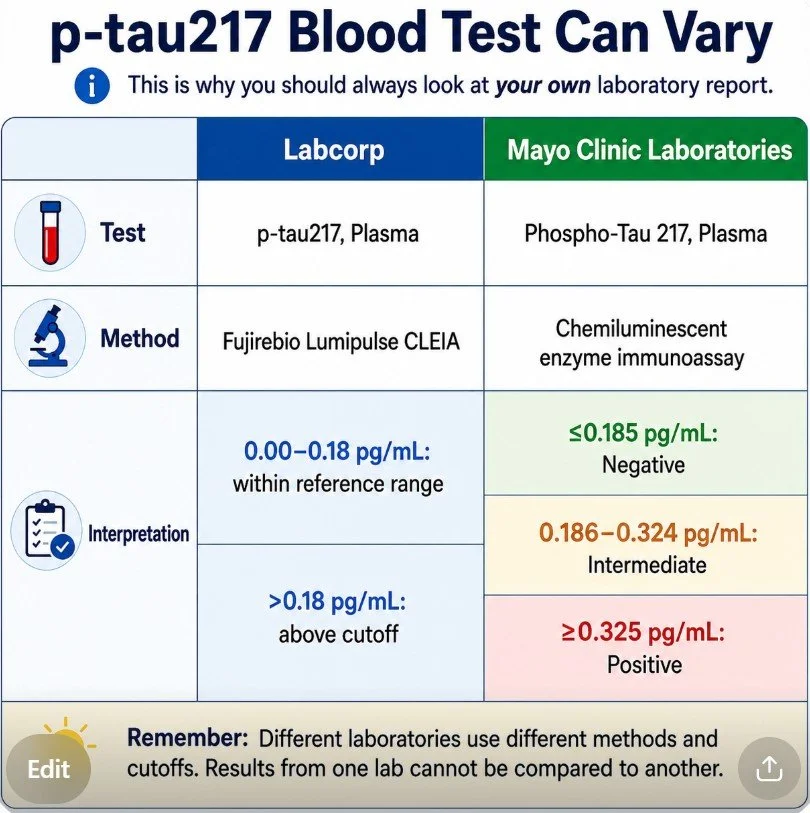Share the image using the upload icon
The height and width of the screenshot is (813, 810).
[x=769, y=769]
